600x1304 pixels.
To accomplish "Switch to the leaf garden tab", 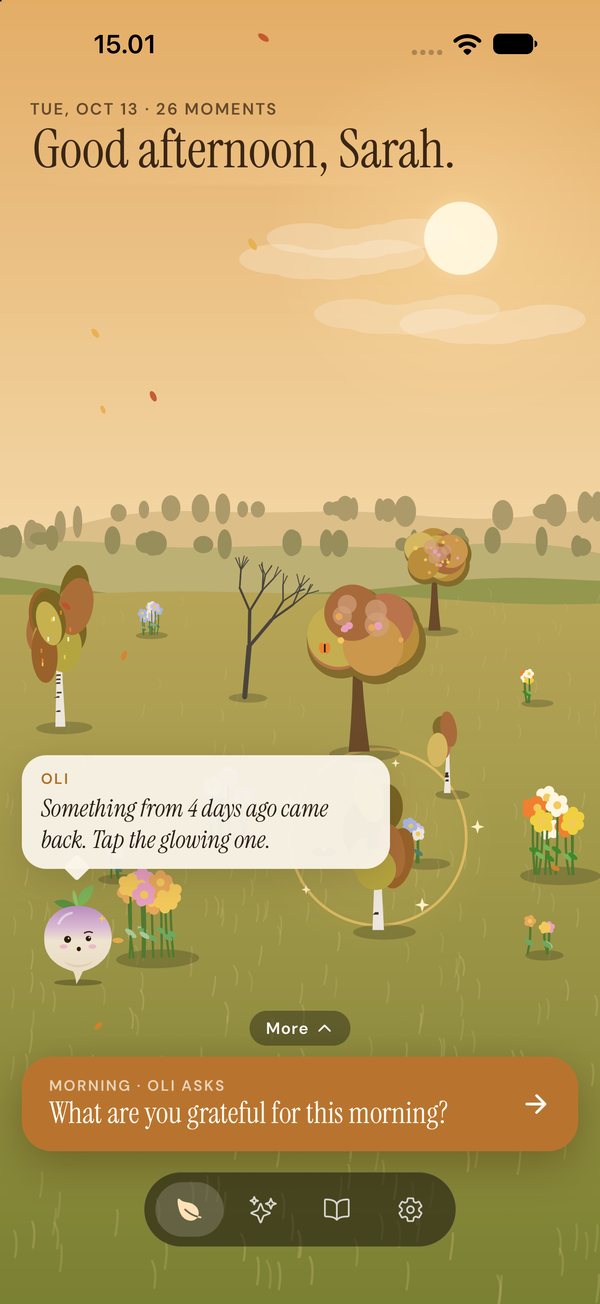I will 190,1210.
